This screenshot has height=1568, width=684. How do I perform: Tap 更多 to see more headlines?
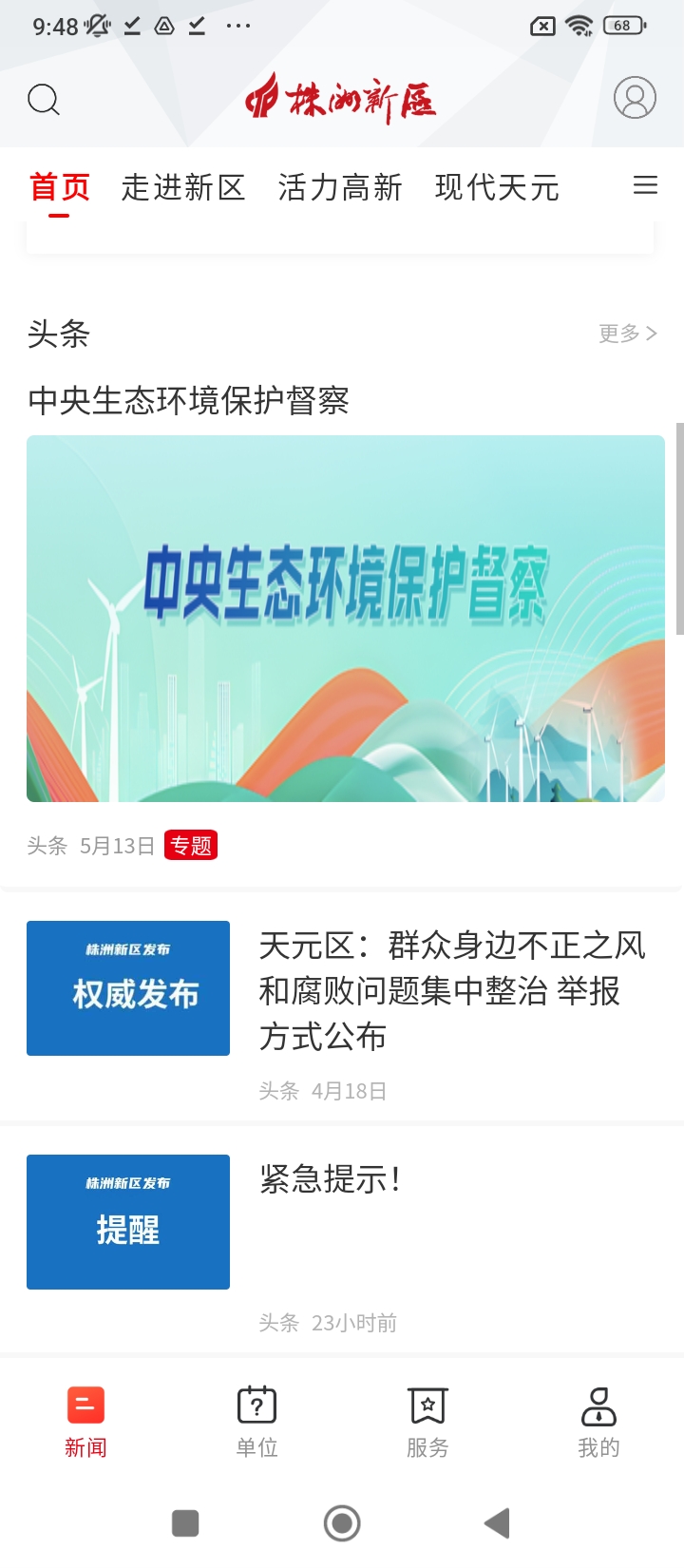point(627,334)
